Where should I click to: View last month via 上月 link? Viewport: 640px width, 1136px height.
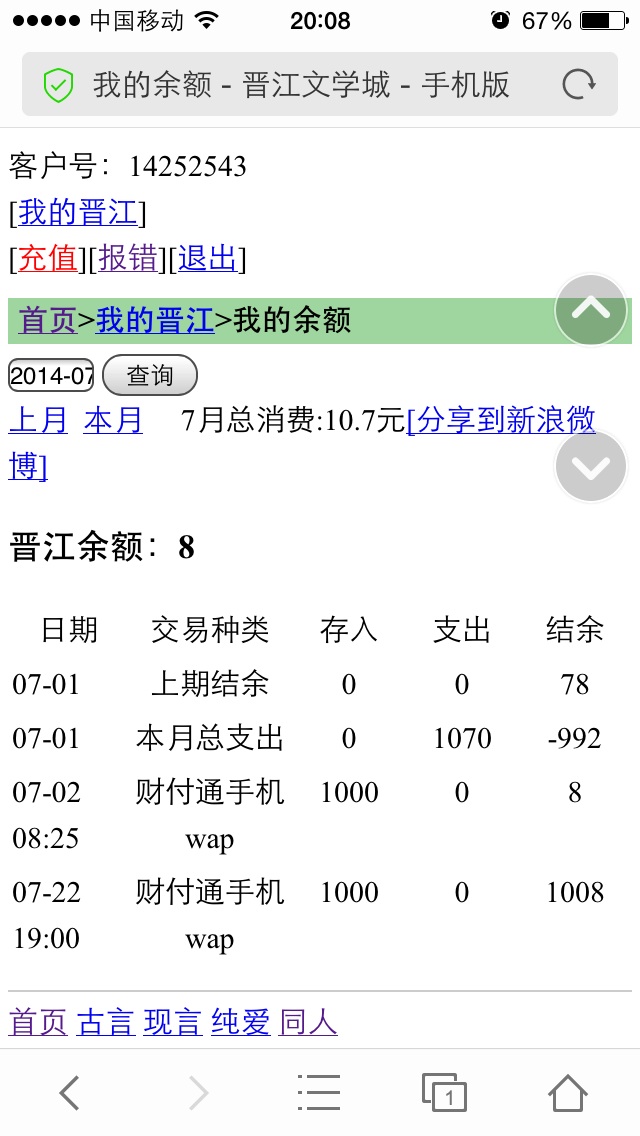[38, 420]
